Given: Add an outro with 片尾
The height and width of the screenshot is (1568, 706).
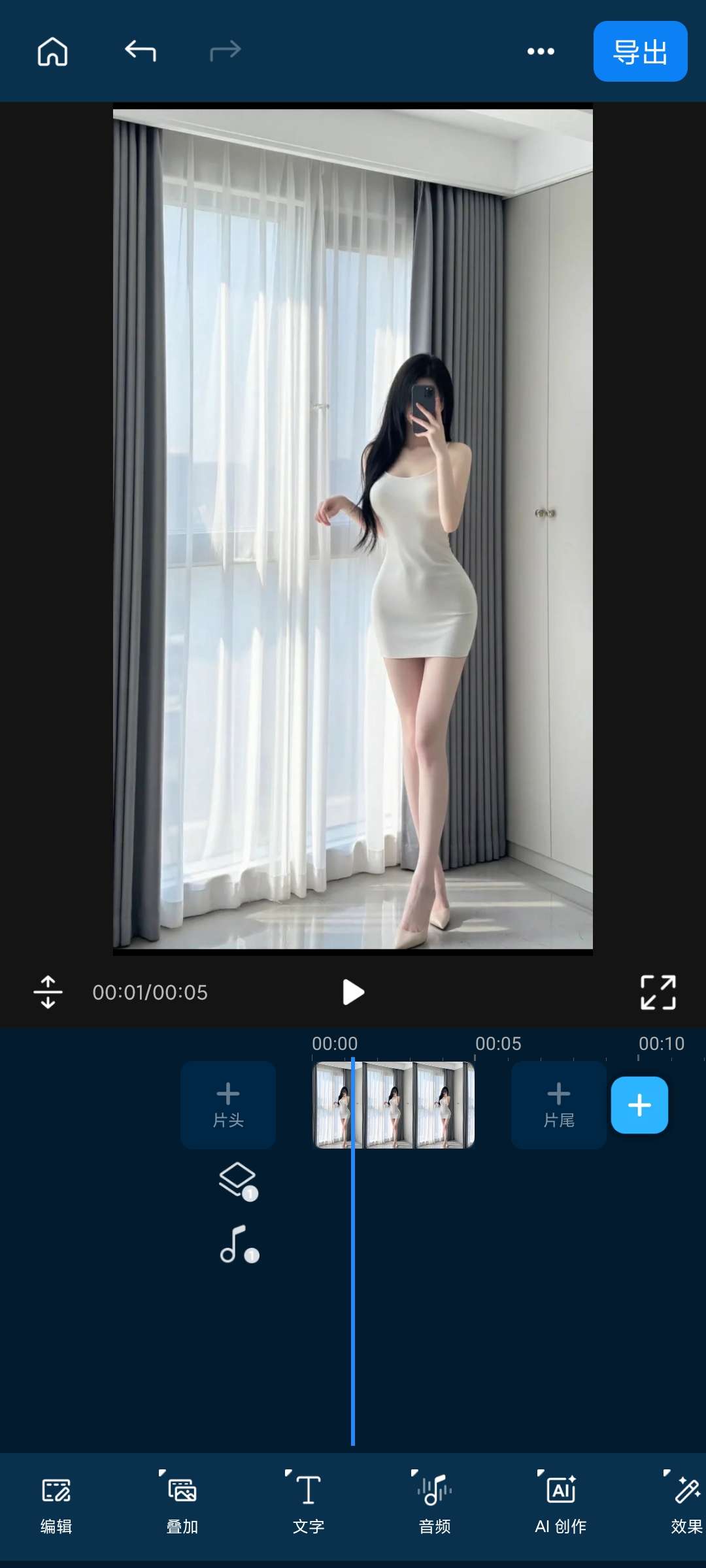Looking at the screenshot, I should click(558, 1105).
